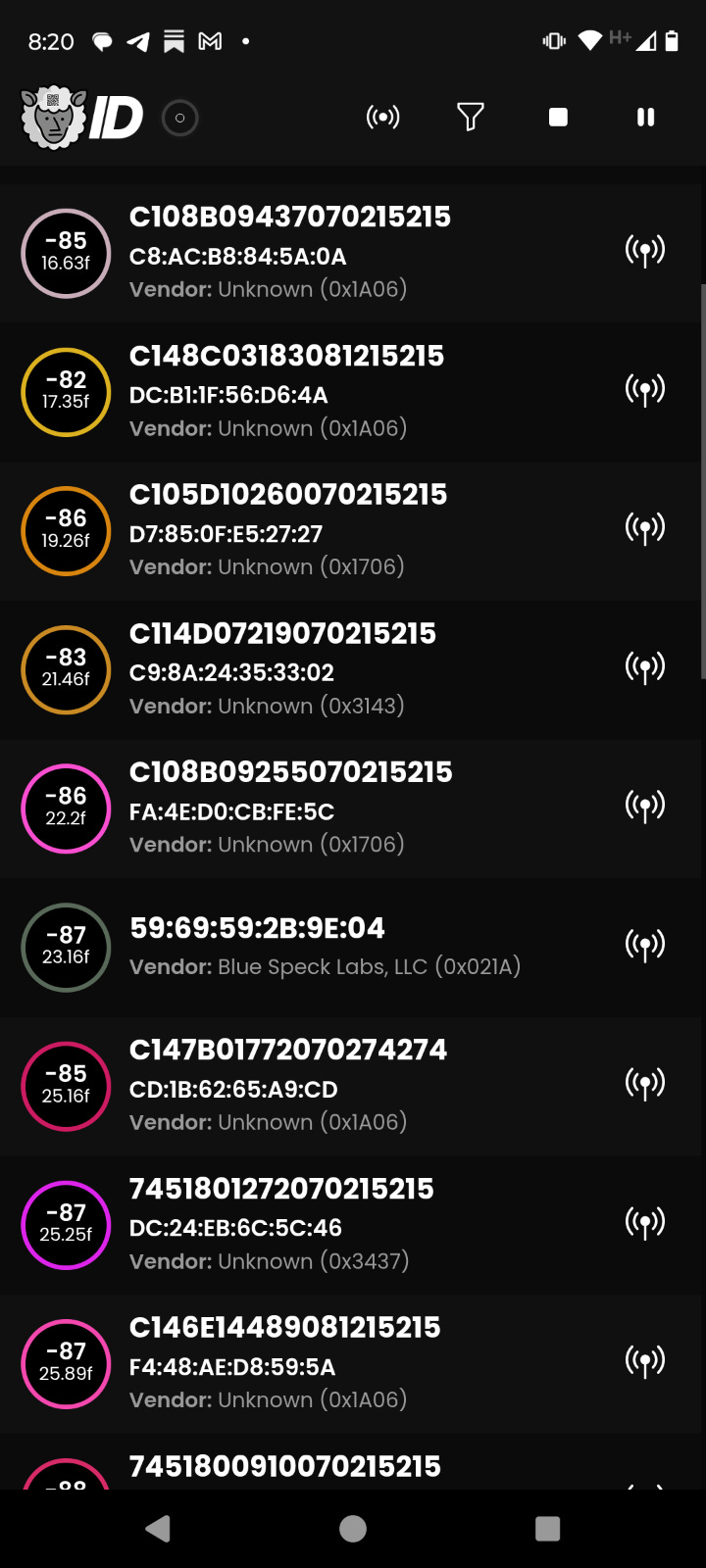Tap signal icon for DC:B1:1F:56:D6:4A
706x1568 pixels.
click(645, 390)
